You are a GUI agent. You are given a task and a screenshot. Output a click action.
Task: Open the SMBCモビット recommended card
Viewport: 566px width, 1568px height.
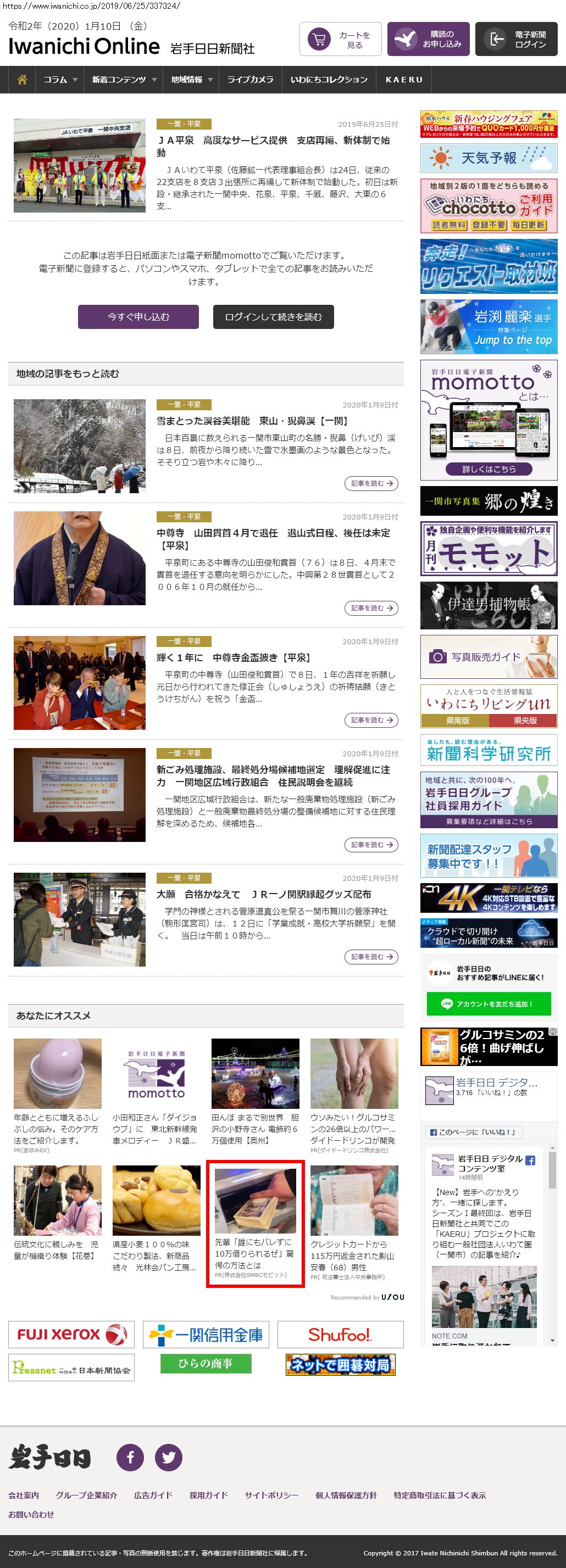tap(254, 1225)
